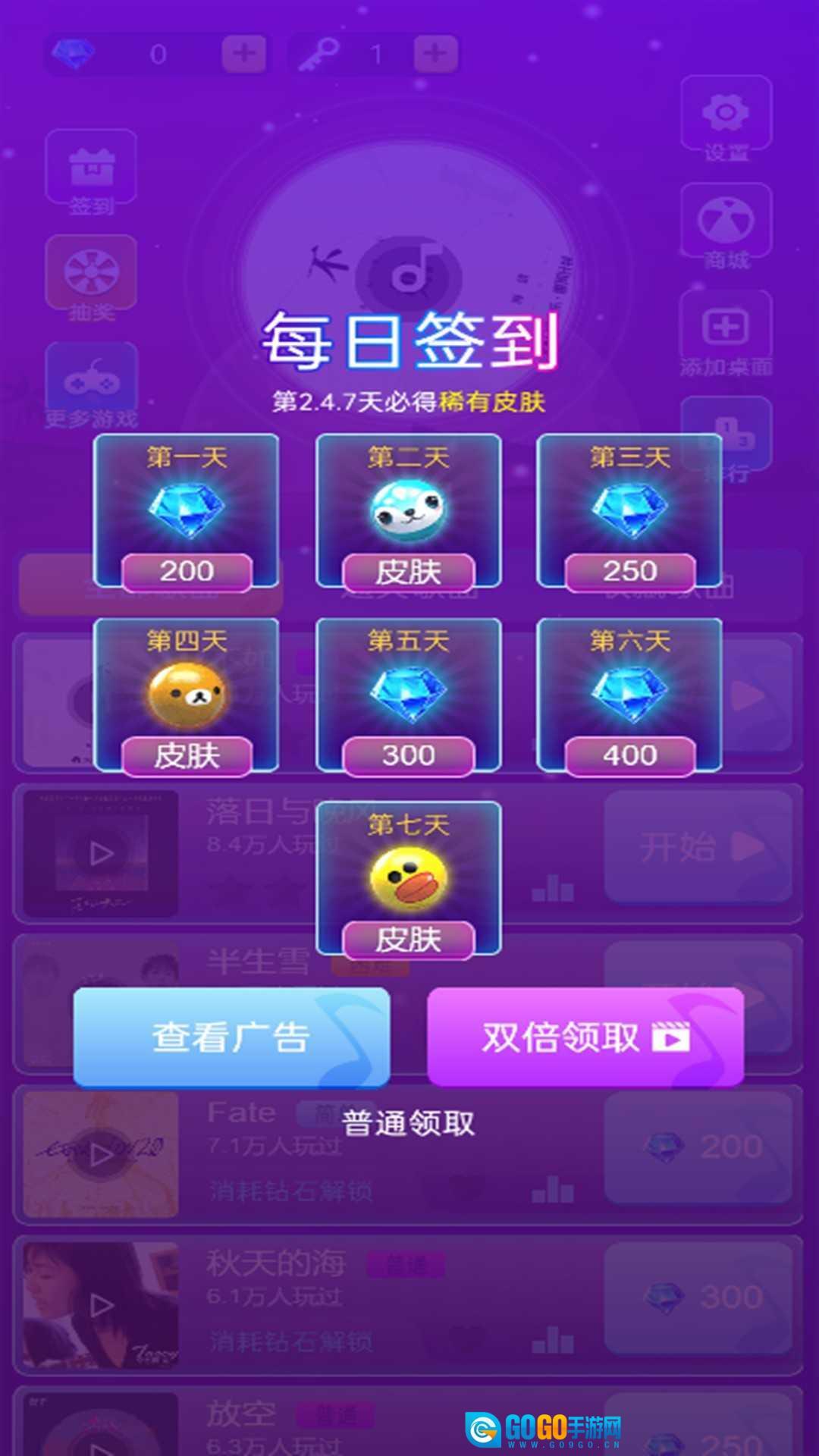The image size is (819, 1456).
Task: Tap the 查看广告 button
Action: point(231,1037)
